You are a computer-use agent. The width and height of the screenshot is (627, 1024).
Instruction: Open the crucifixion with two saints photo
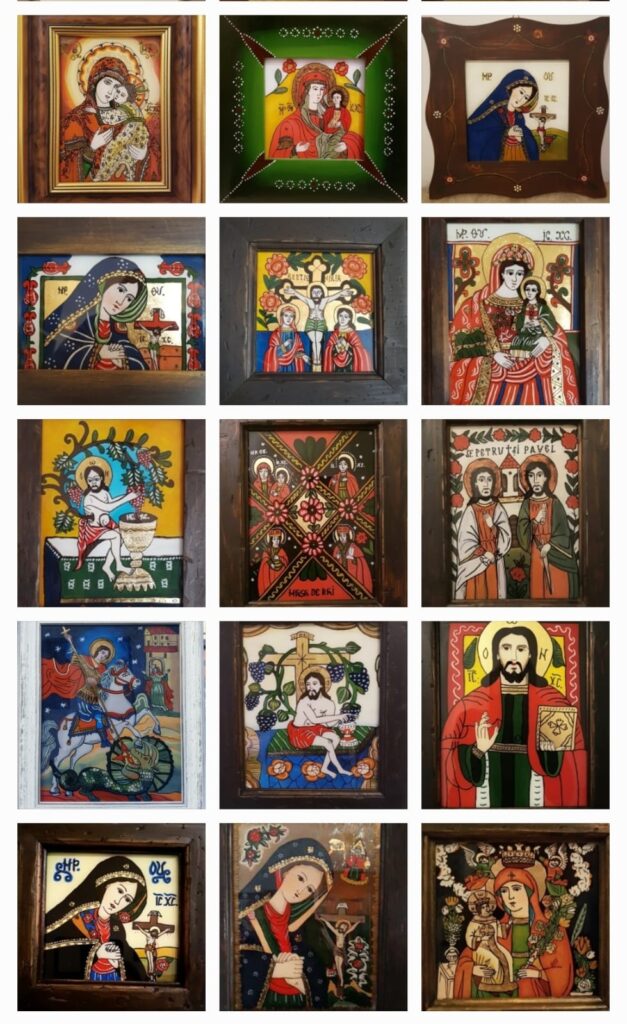click(x=313, y=311)
